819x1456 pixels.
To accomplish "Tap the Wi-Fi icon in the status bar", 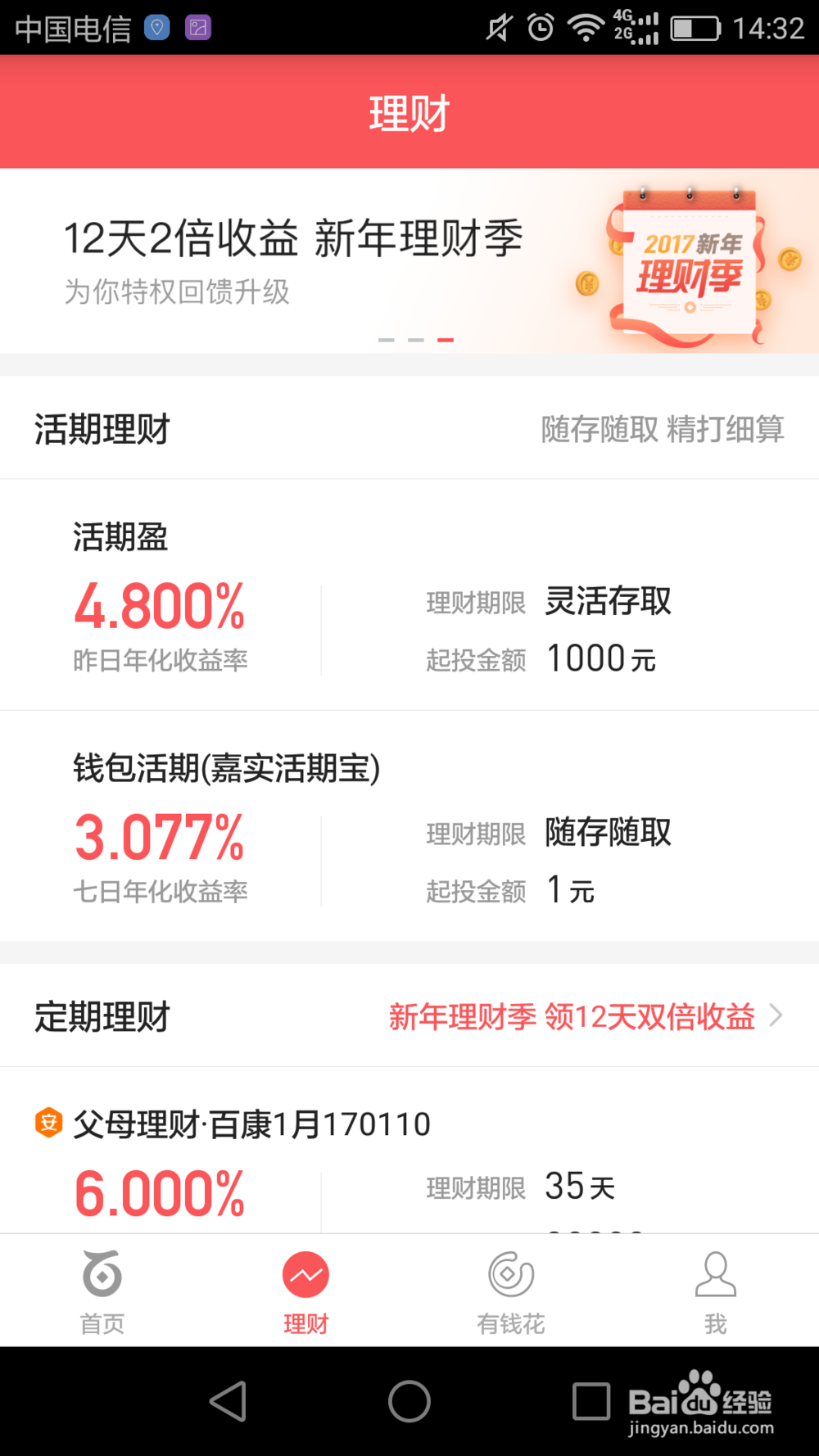I will (x=586, y=27).
